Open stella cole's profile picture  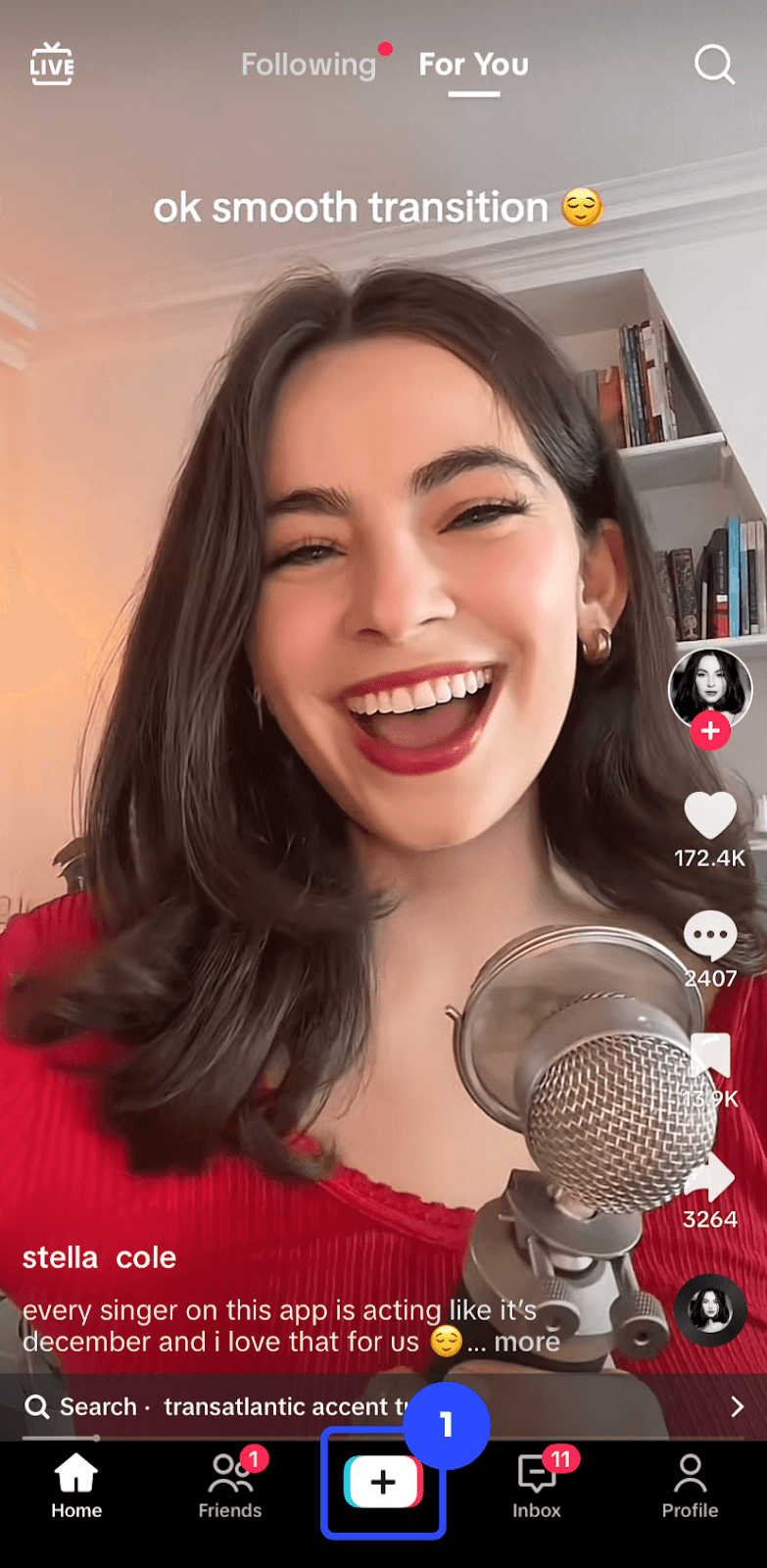click(709, 687)
